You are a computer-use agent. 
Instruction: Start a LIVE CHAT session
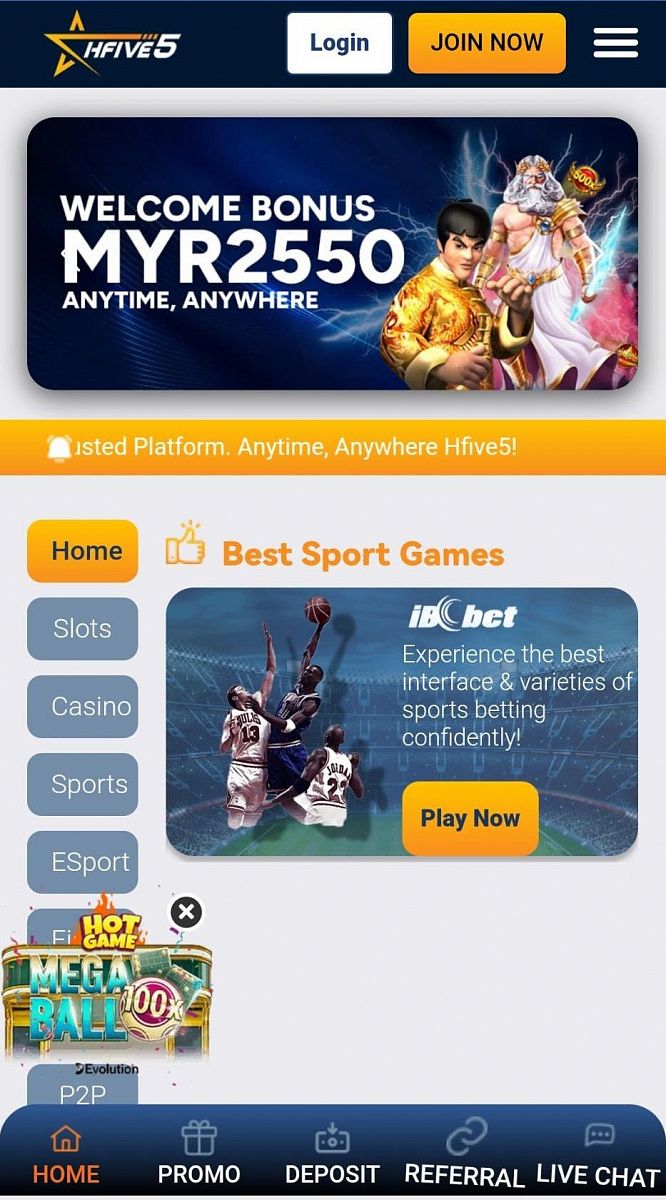pyautogui.click(x=598, y=1155)
